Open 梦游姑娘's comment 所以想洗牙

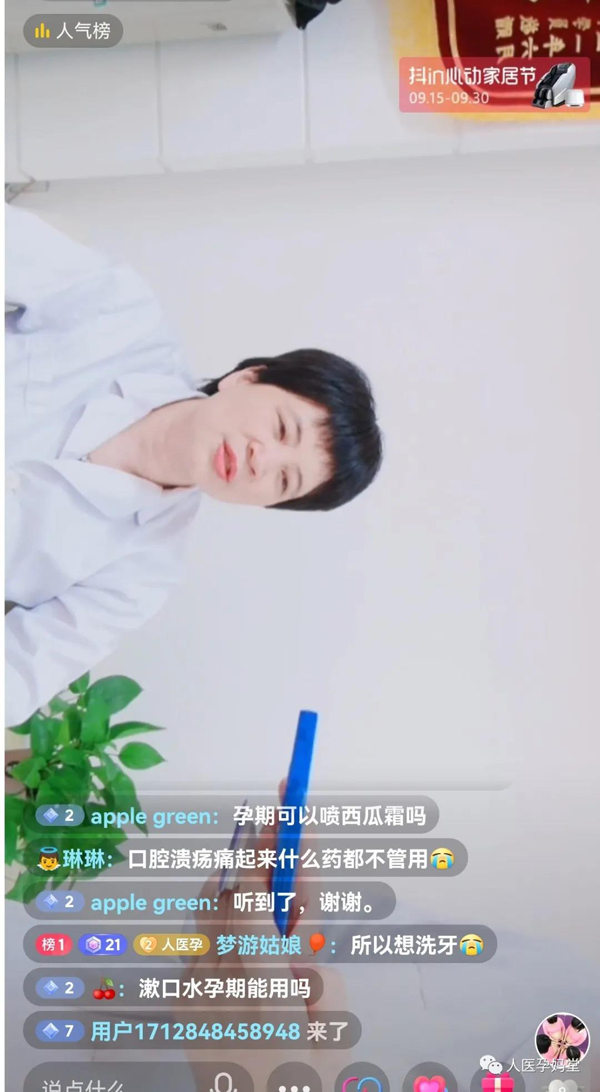[260, 944]
